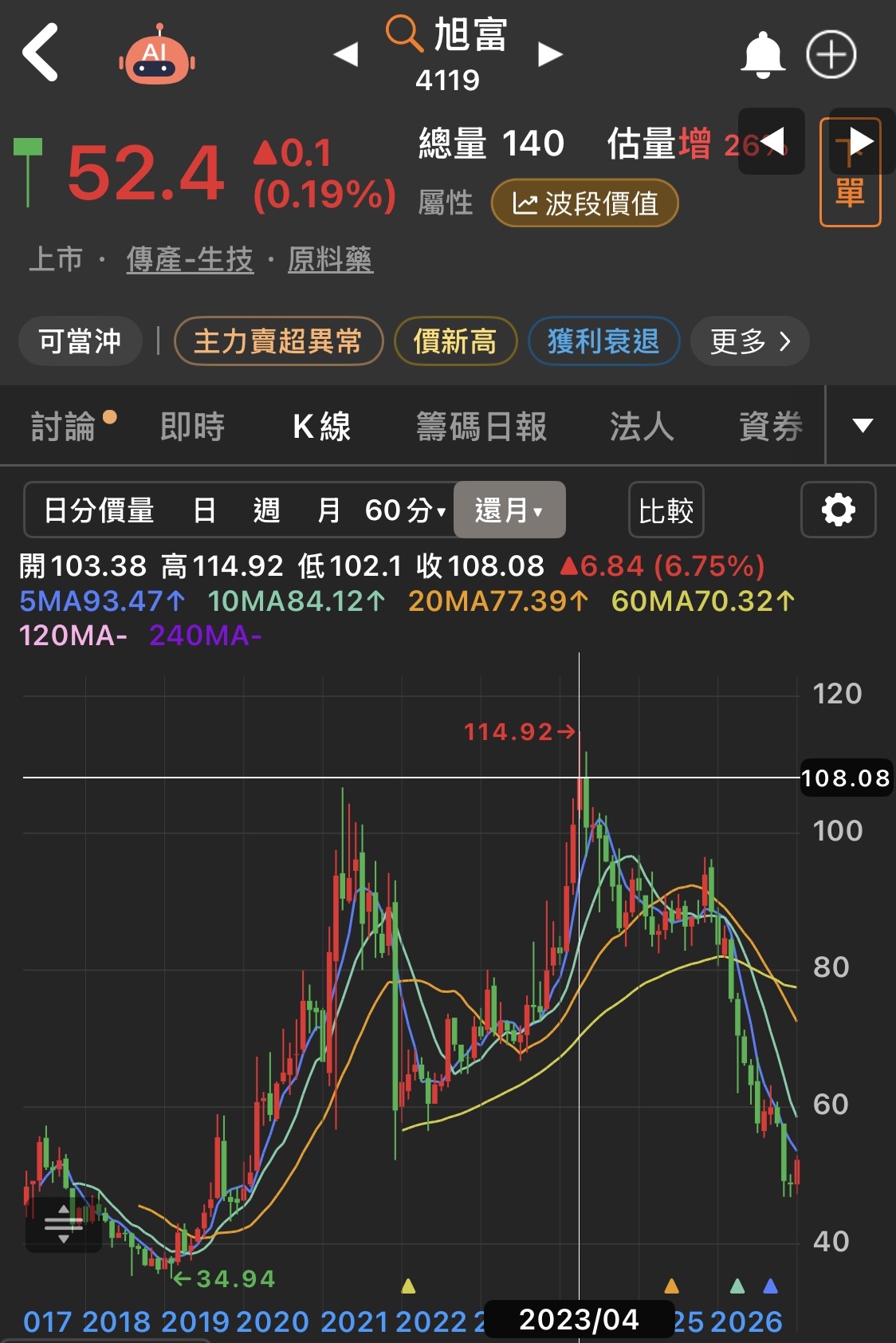The image size is (896, 1343).
Task: Switch to the 討論 tab
Action: coord(64,426)
